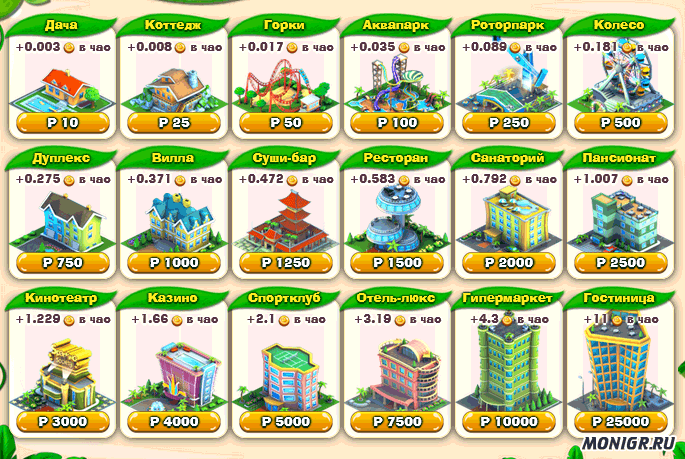Purchase Гипермаркет for P 10000
Image resolution: width=685 pixels, height=459 pixels.
pos(509,421)
